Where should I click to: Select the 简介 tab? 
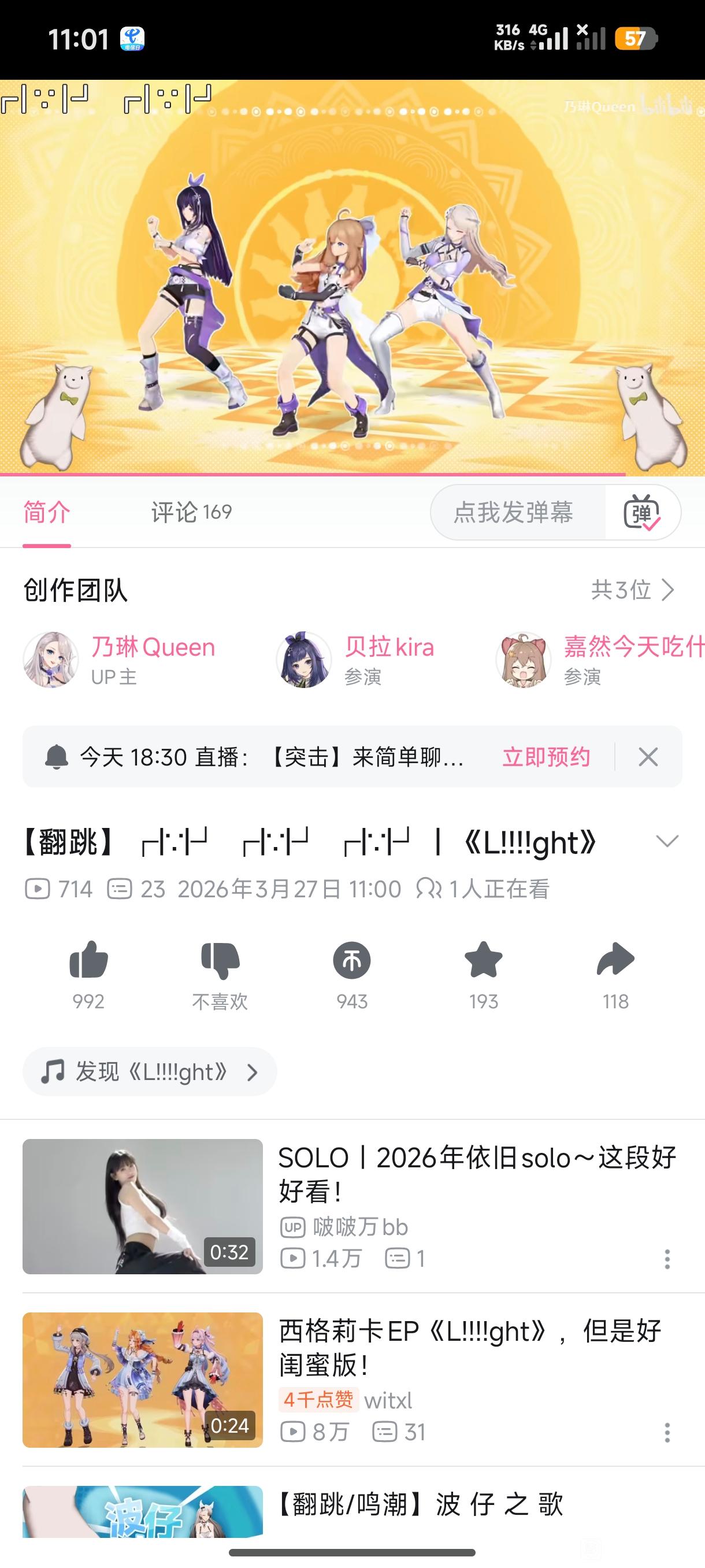pyautogui.click(x=47, y=512)
